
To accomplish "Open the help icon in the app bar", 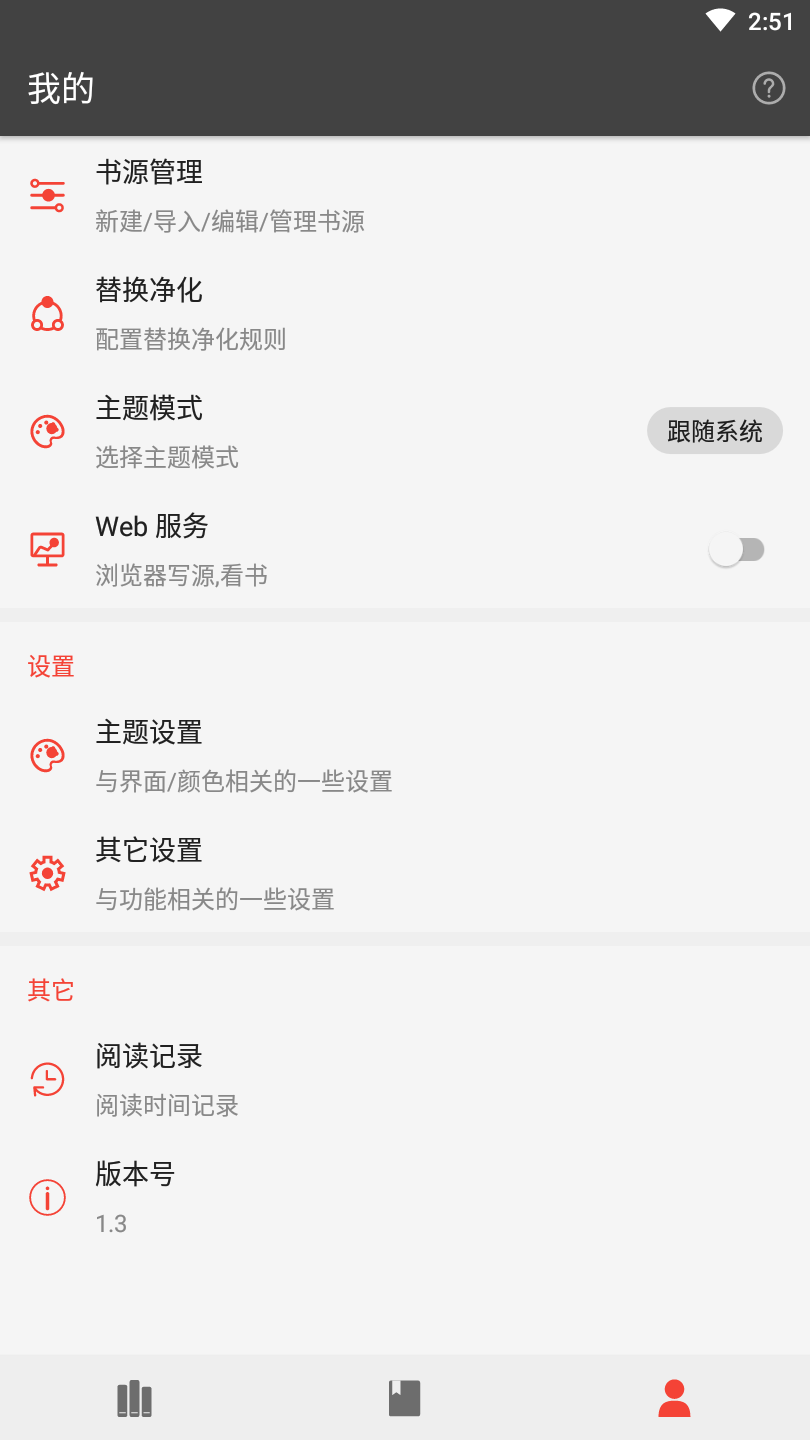I will click(768, 88).
